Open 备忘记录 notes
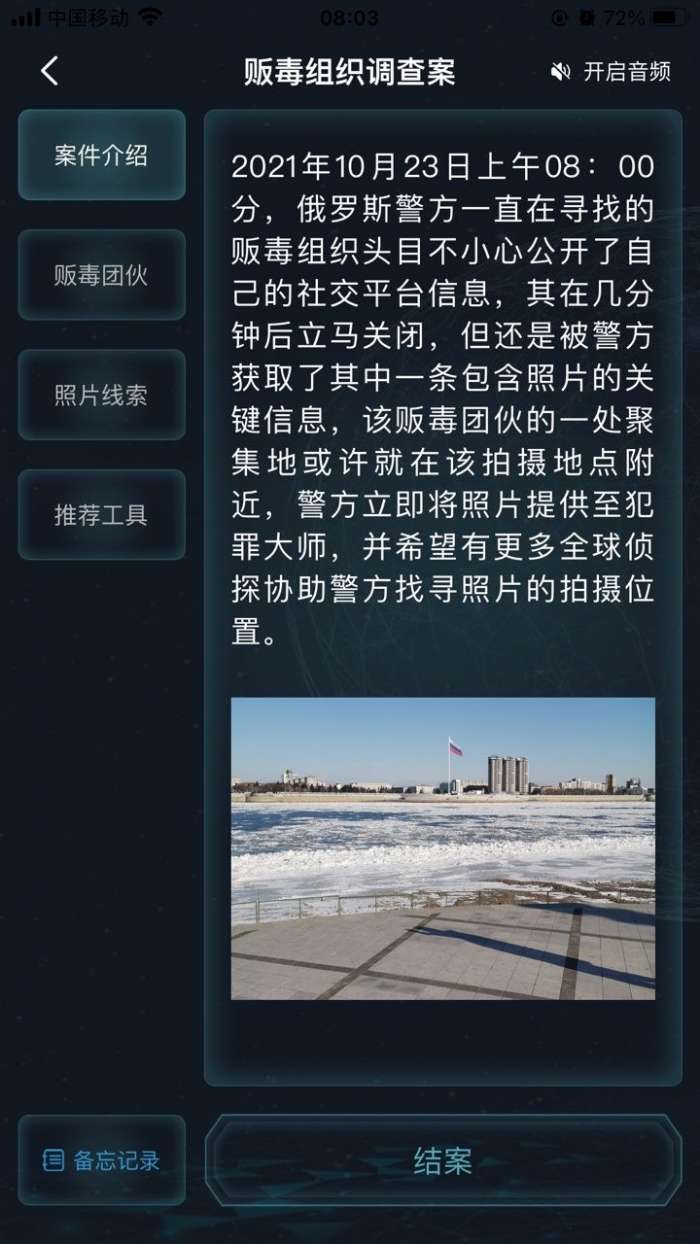This screenshot has width=700, height=1244. pos(101,1160)
